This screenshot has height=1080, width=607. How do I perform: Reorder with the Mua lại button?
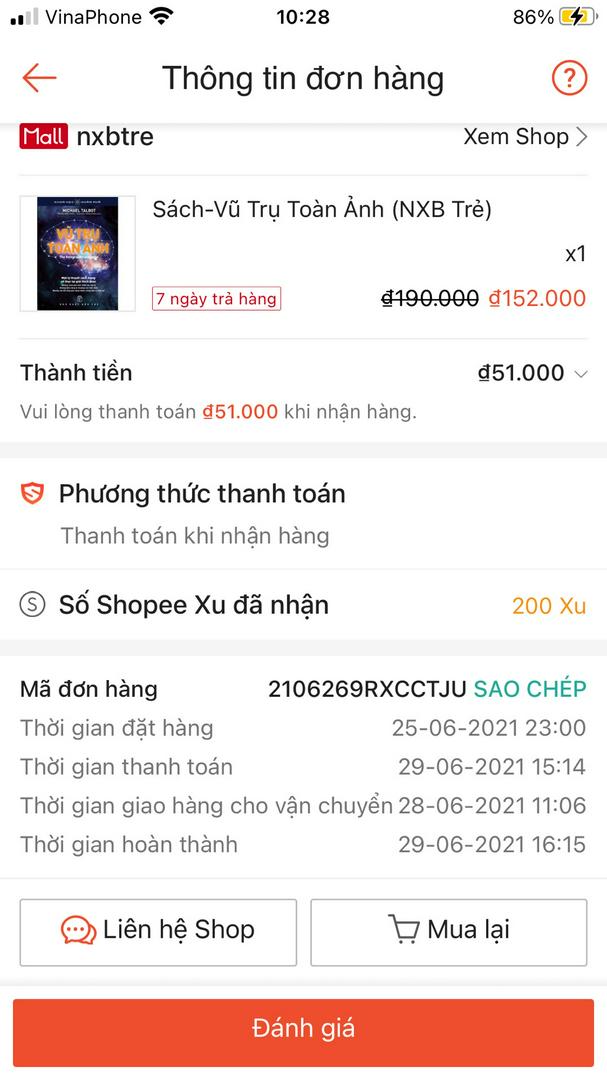(x=448, y=931)
